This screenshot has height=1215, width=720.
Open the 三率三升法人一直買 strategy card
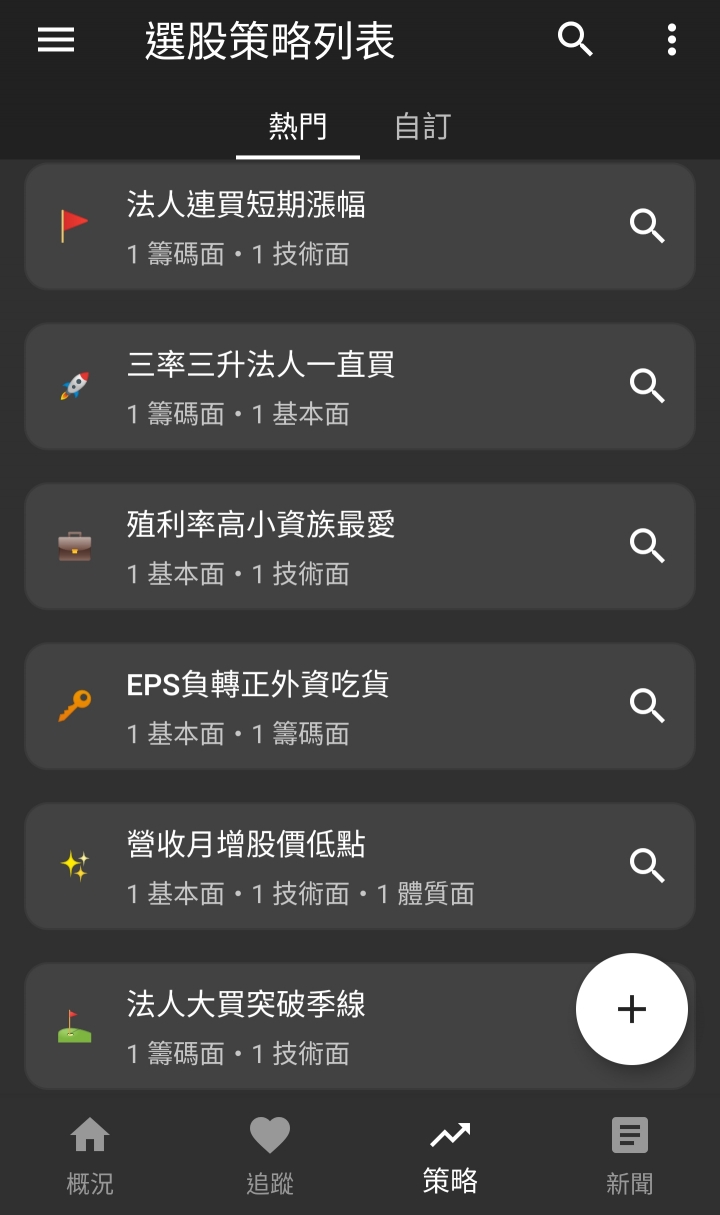coord(300,387)
